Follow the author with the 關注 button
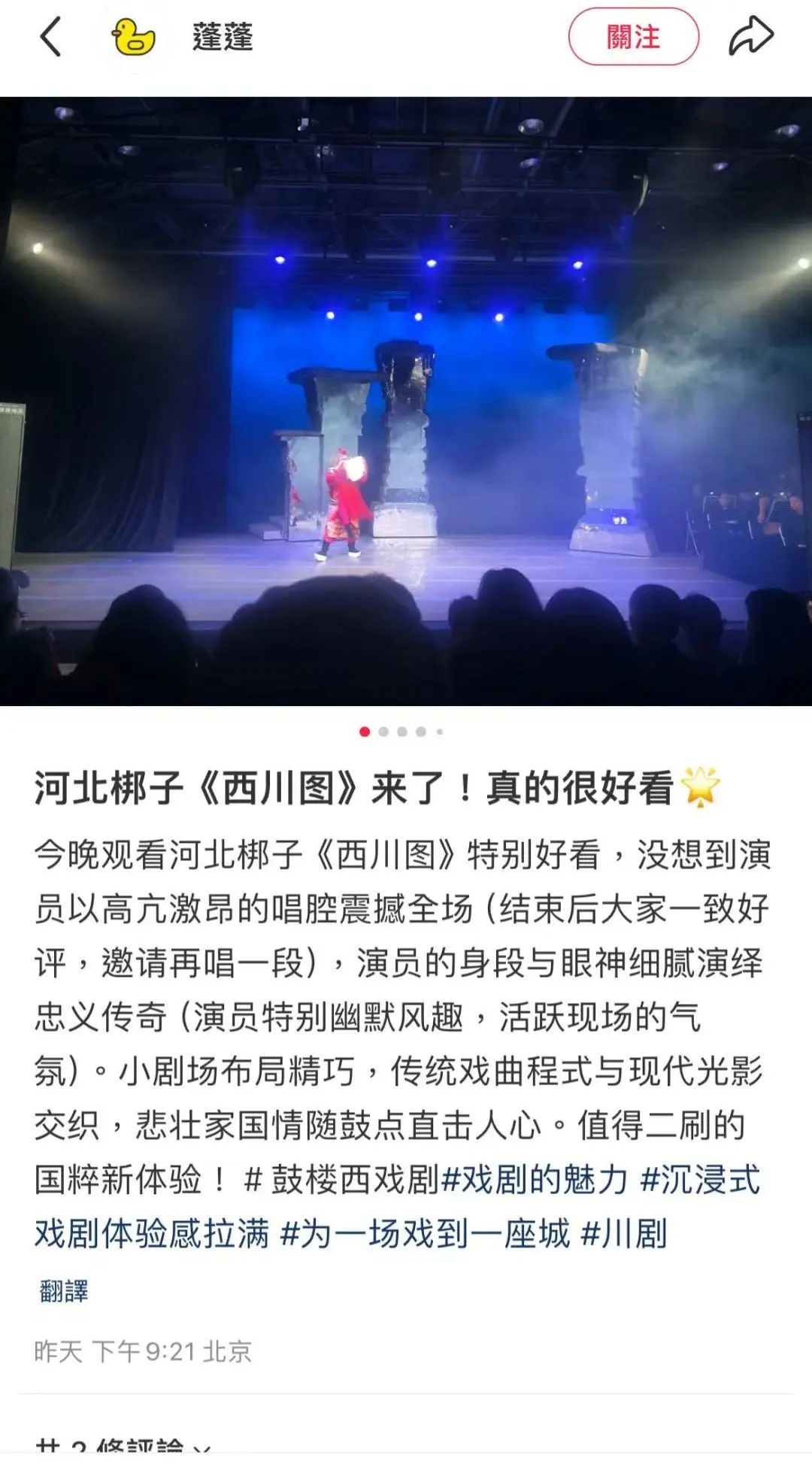 [633, 37]
